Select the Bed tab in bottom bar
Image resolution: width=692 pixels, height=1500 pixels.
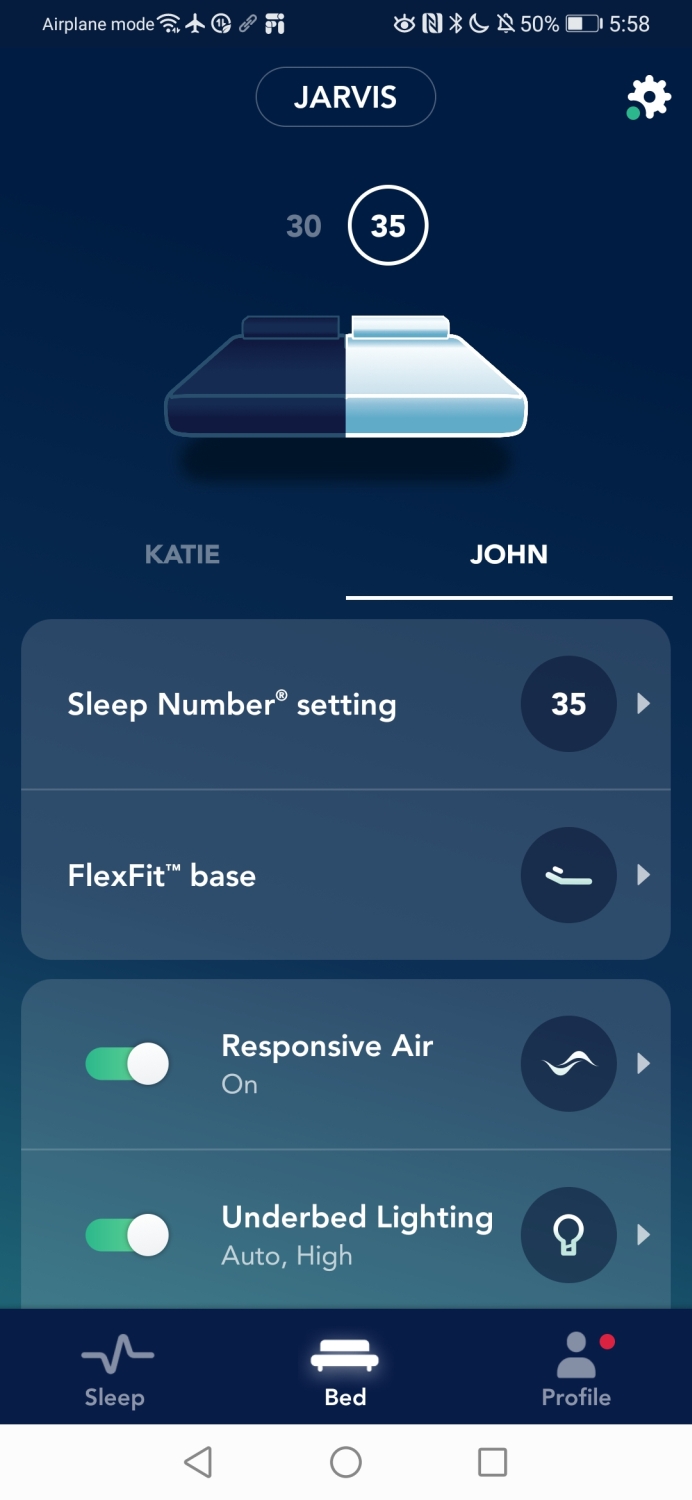[x=345, y=1370]
